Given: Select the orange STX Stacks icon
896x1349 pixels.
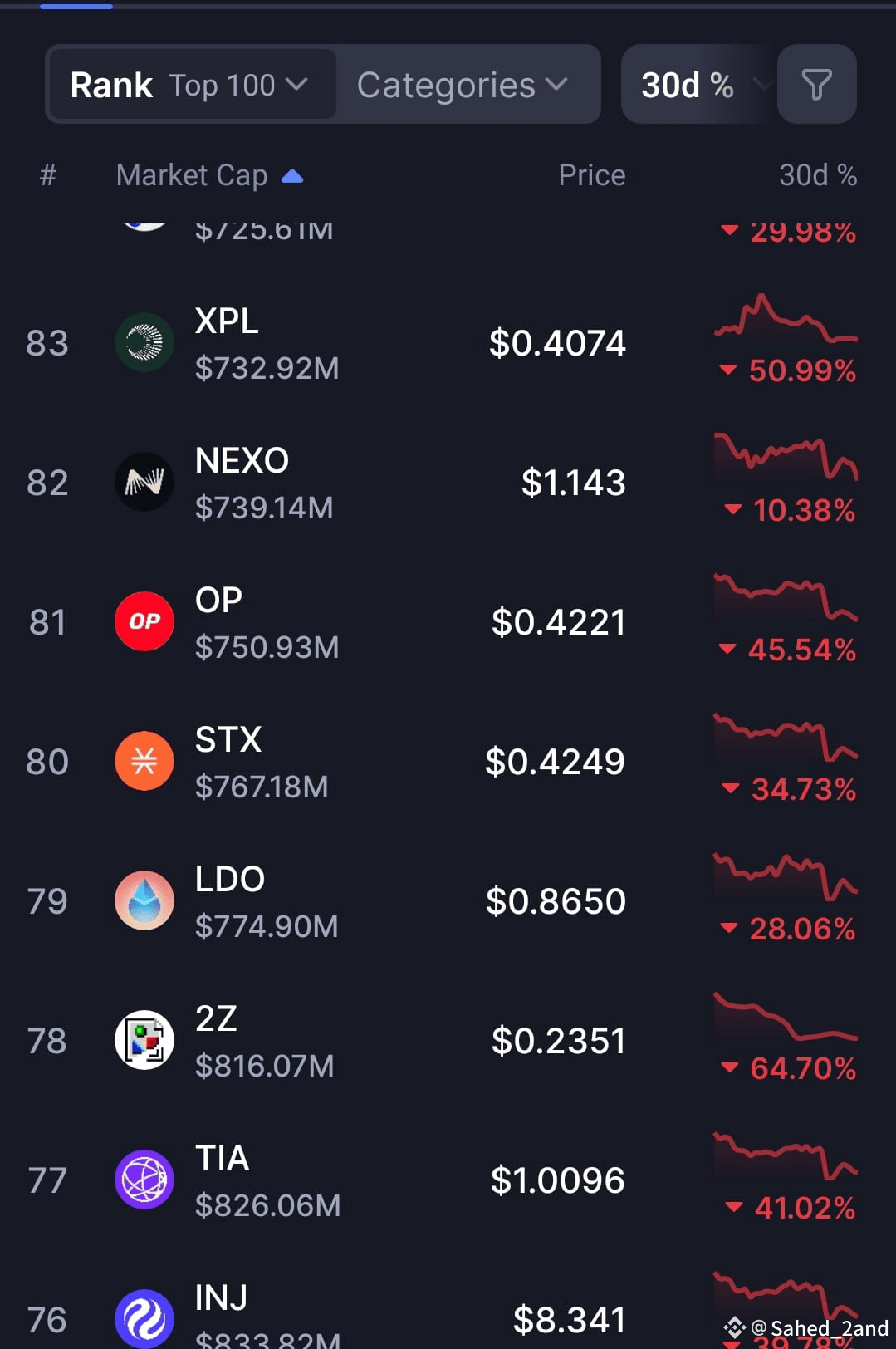Looking at the screenshot, I should click(144, 761).
